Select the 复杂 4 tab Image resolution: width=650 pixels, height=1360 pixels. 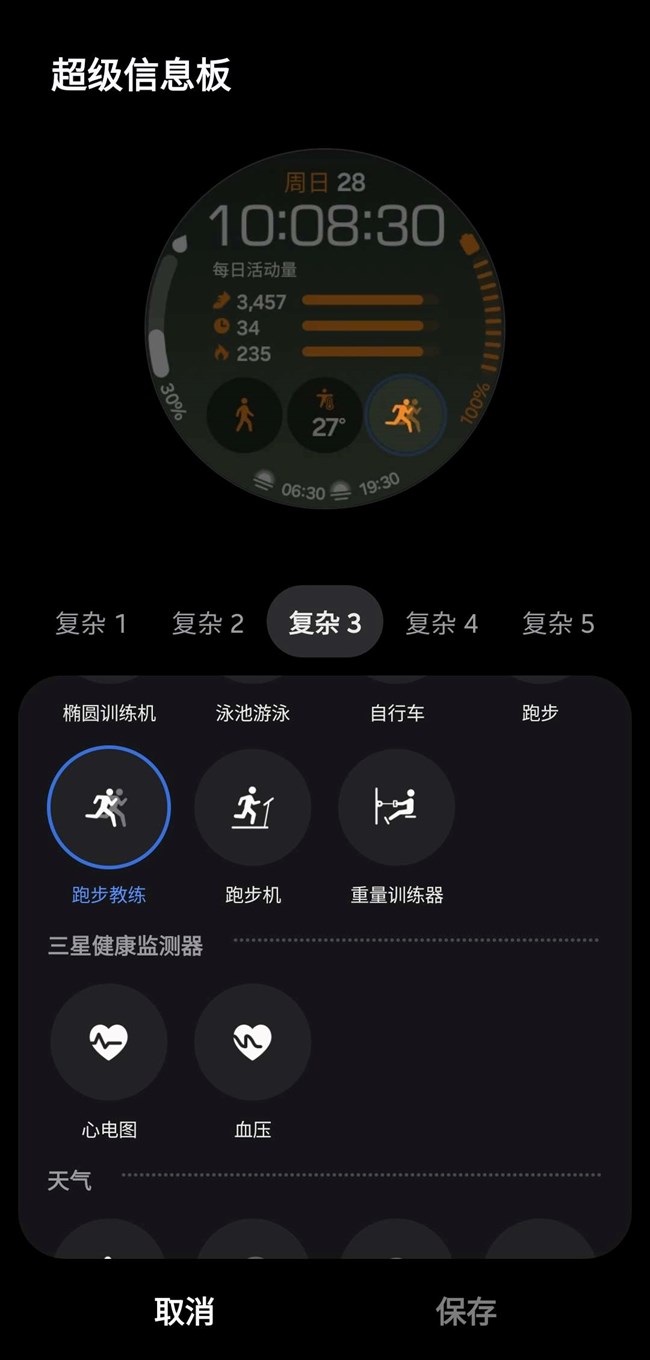pos(441,624)
